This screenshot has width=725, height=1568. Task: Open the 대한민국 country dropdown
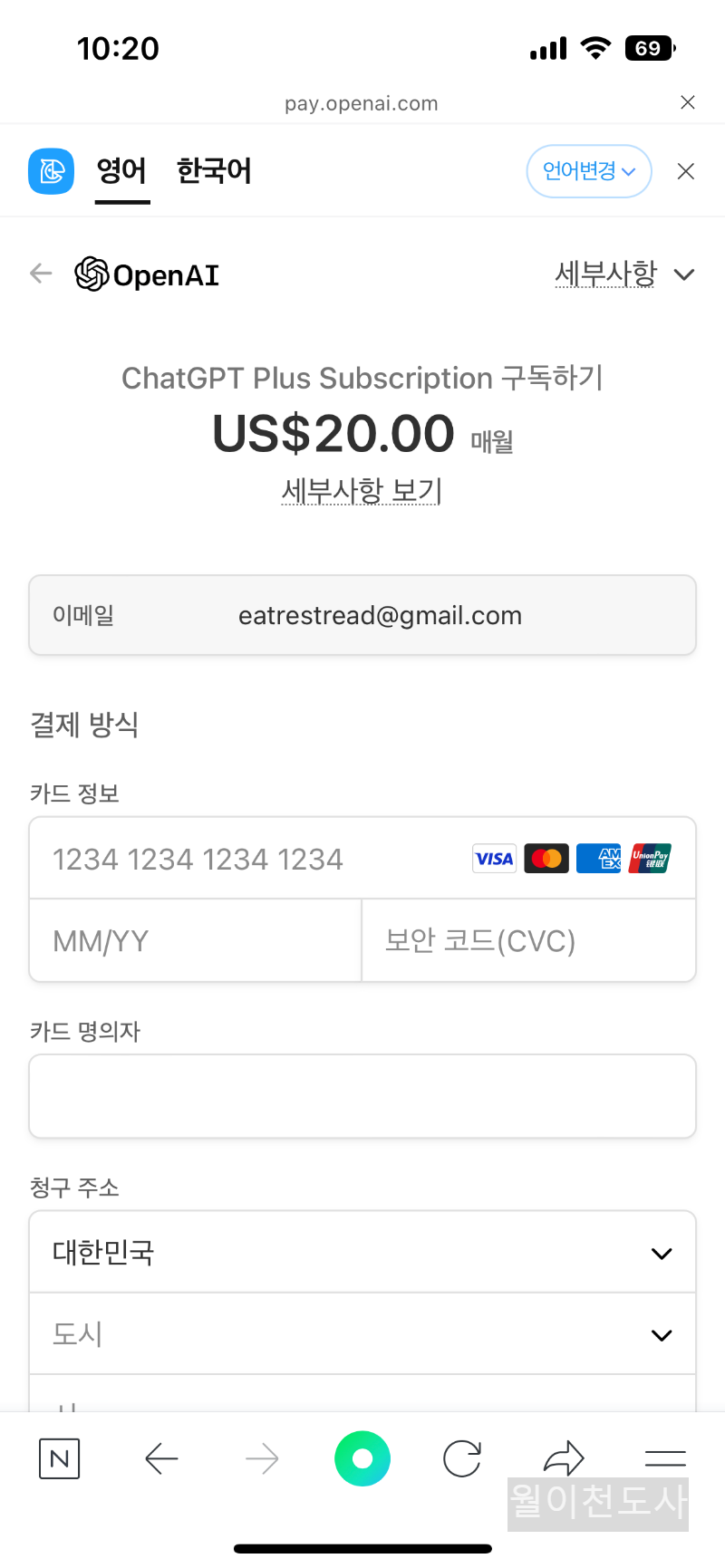coord(362,1251)
